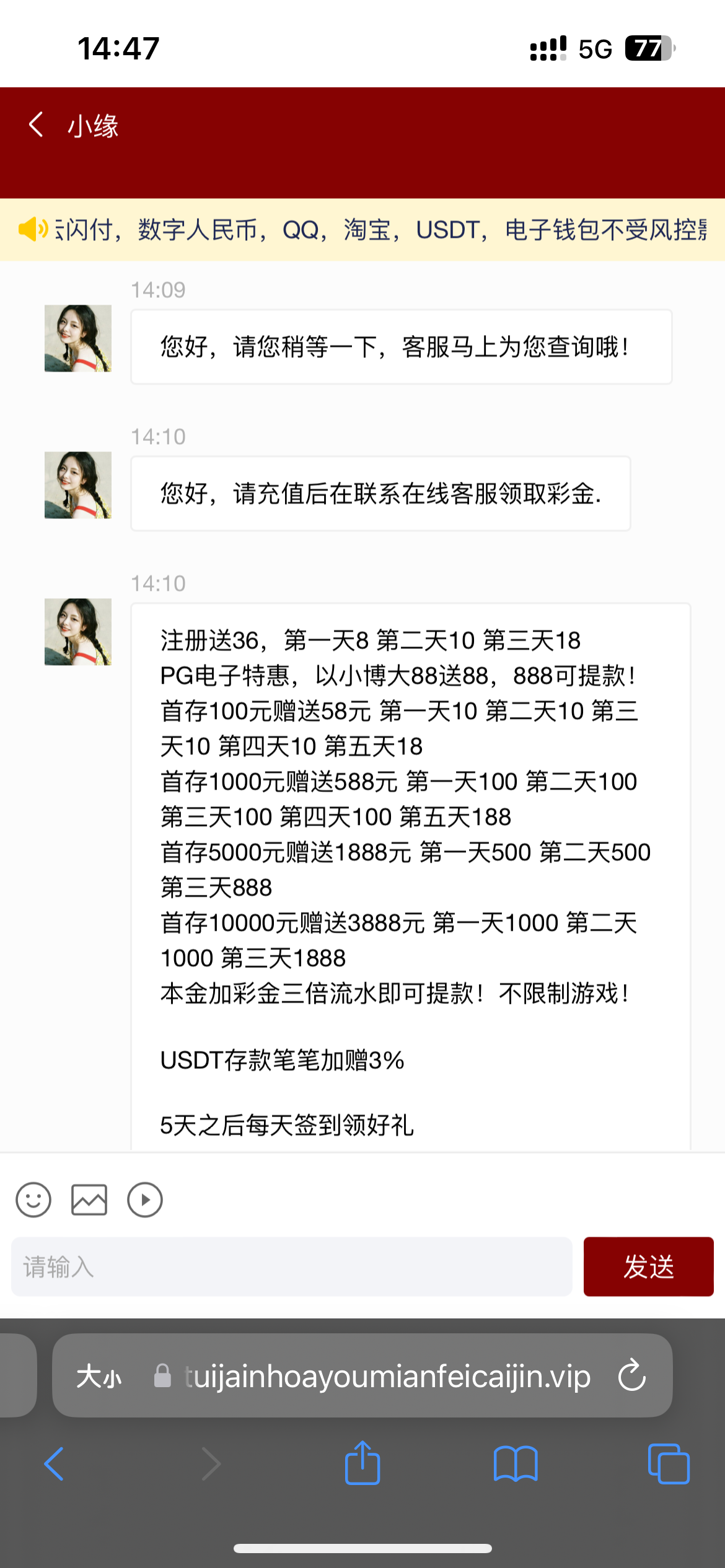Open Safari bookmarks
This screenshot has height=1568, width=725.
tap(516, 1464)
